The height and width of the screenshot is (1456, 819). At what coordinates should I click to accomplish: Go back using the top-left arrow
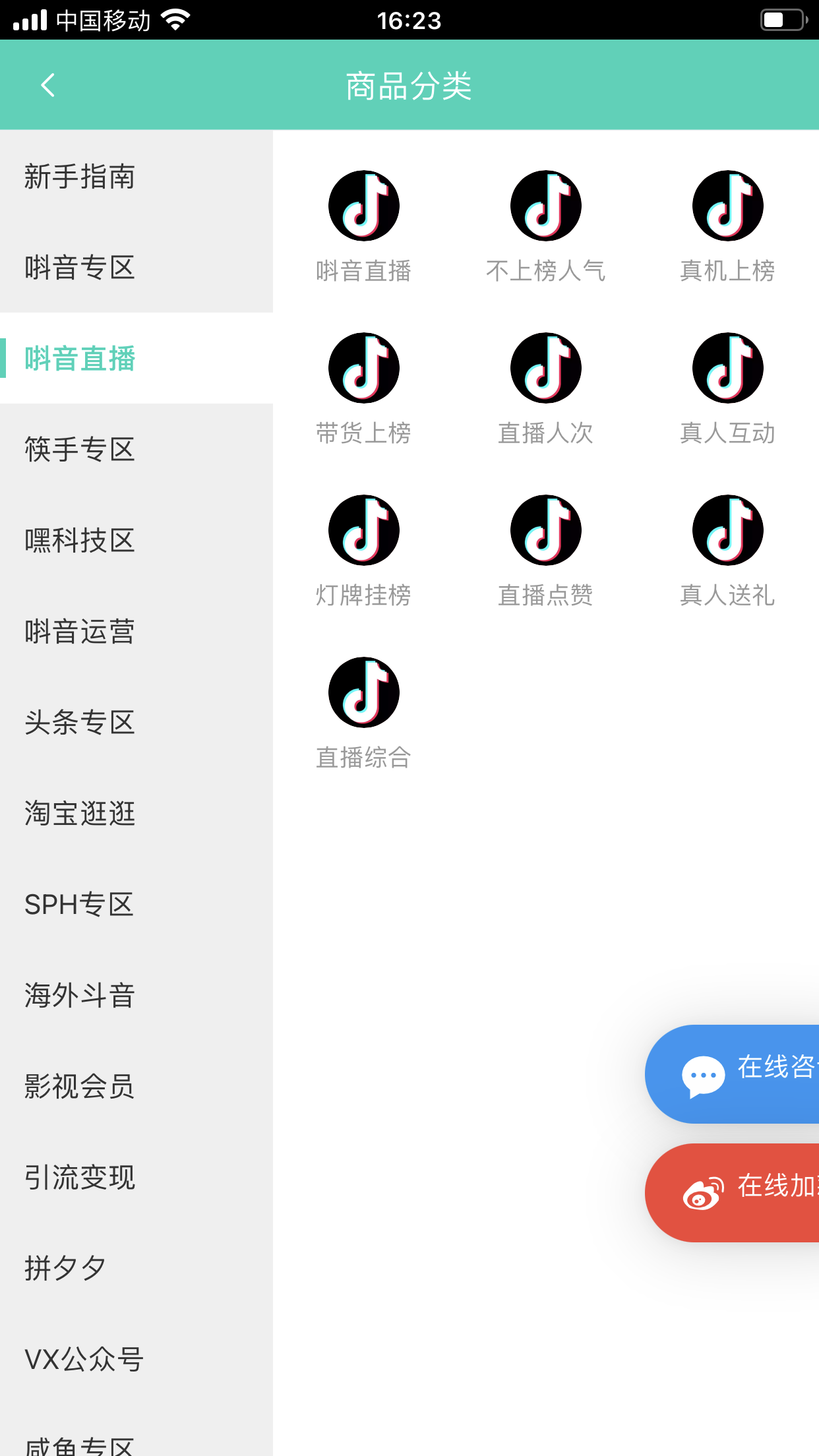click(x=47, y=85)
